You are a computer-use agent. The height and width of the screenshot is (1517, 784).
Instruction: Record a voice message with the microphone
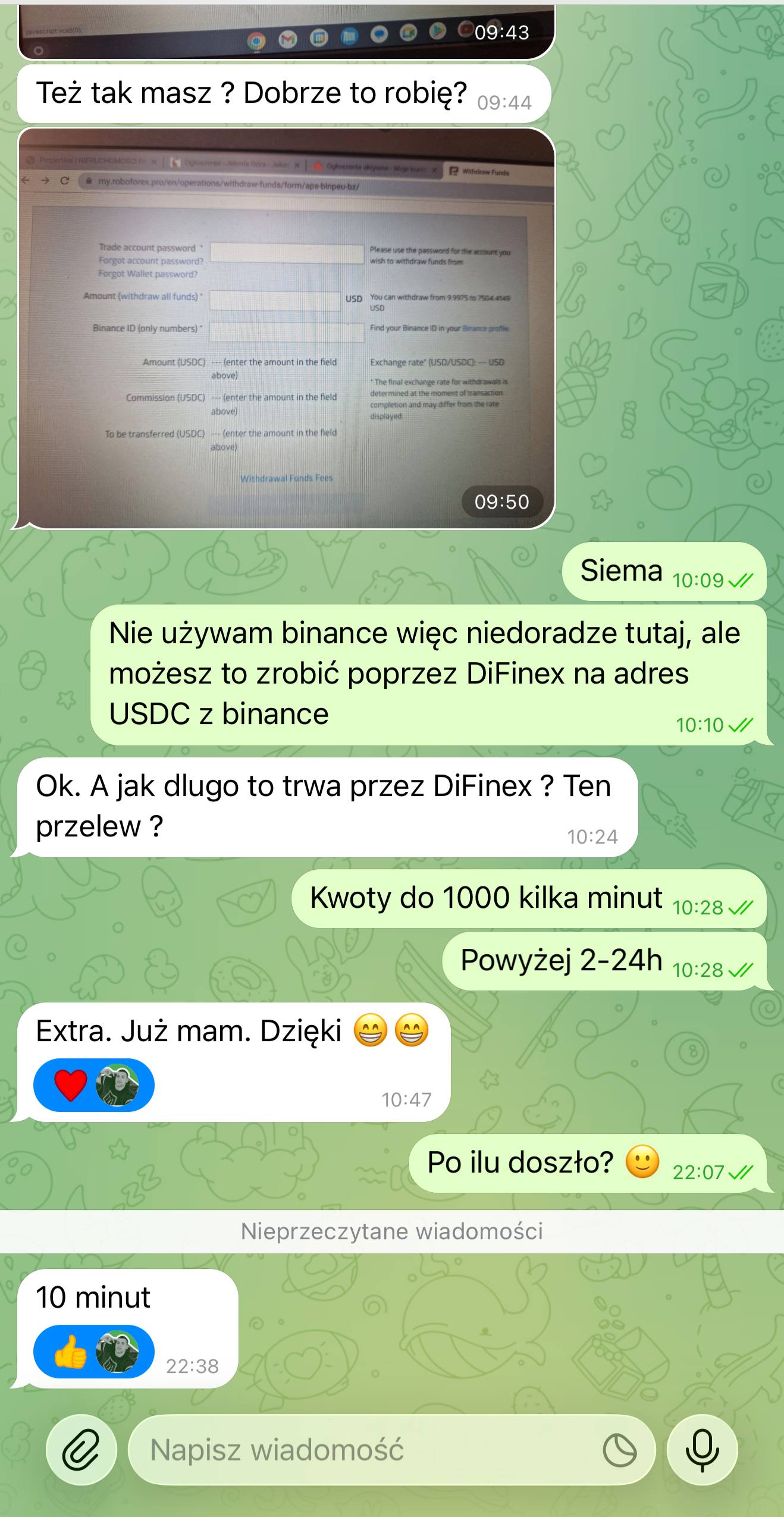(x=703, y=1450)
